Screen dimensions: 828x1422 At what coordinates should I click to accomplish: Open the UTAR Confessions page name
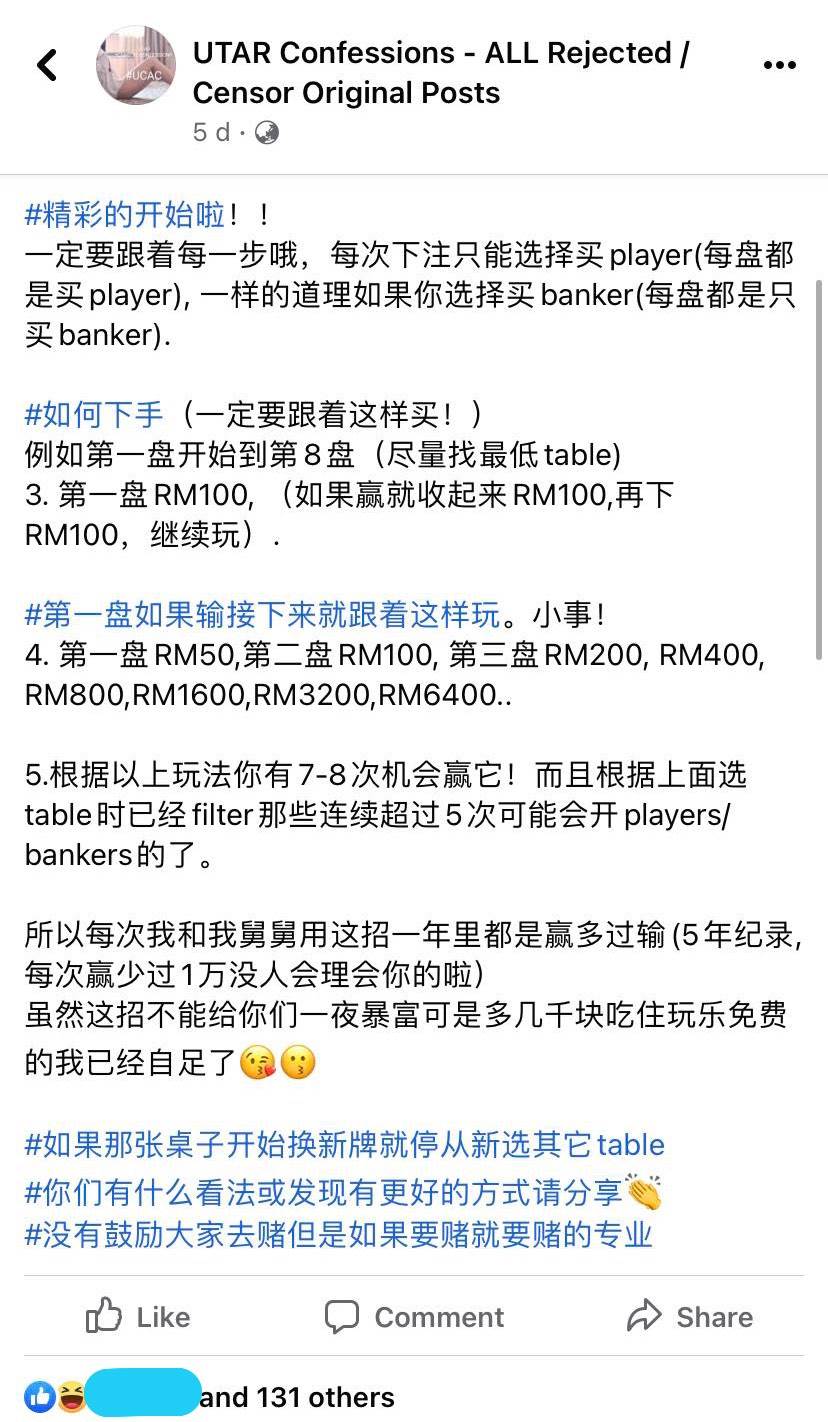click(440, 72)
